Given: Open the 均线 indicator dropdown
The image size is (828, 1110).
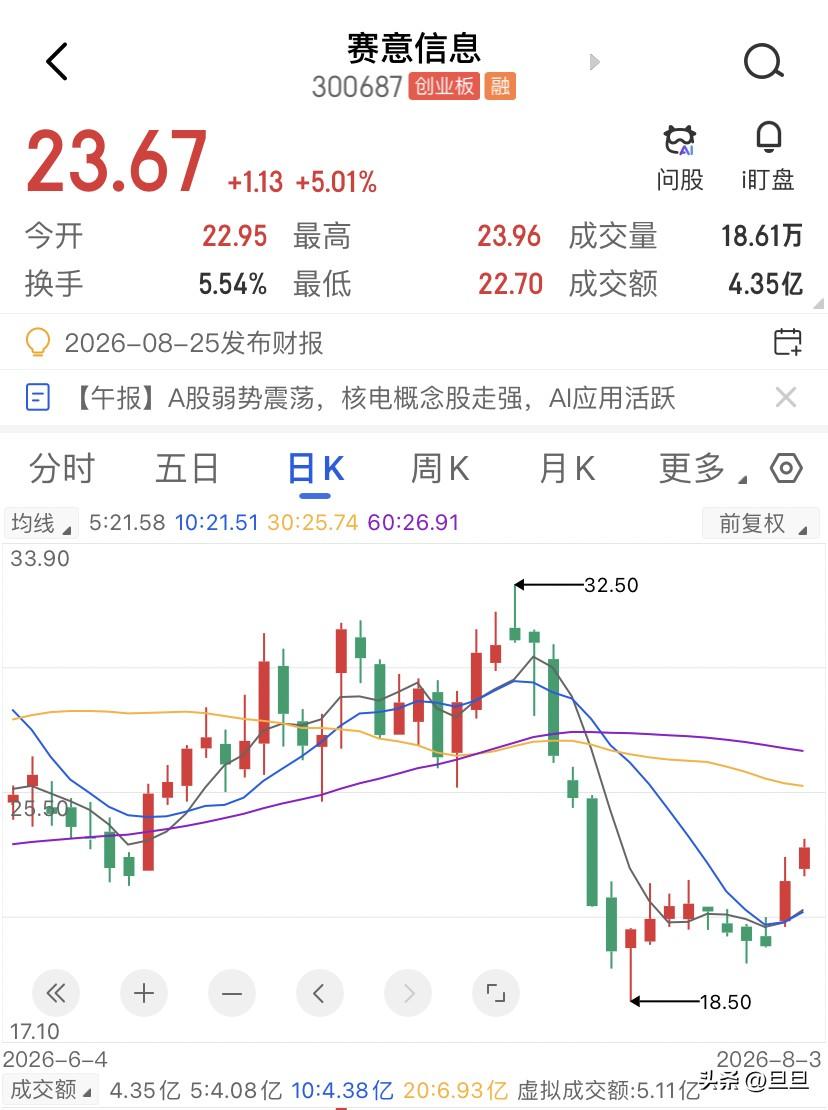Looking at the screenshot, I should (x=40, y=523).
